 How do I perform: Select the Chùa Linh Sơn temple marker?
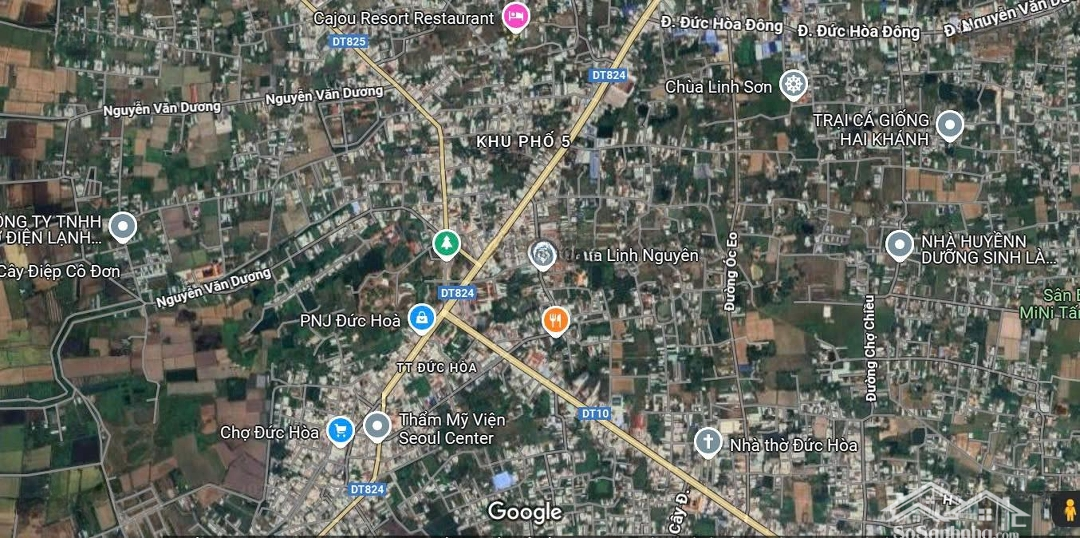pyautogui.click(x=794, y=86)
